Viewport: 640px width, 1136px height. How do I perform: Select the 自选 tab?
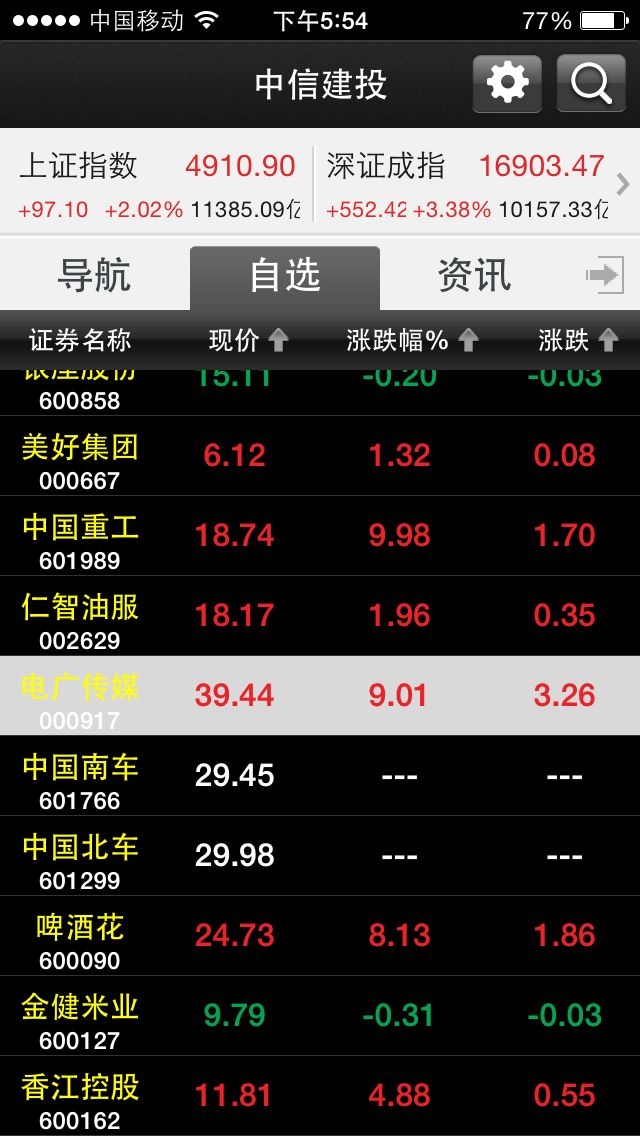(285, 277)
